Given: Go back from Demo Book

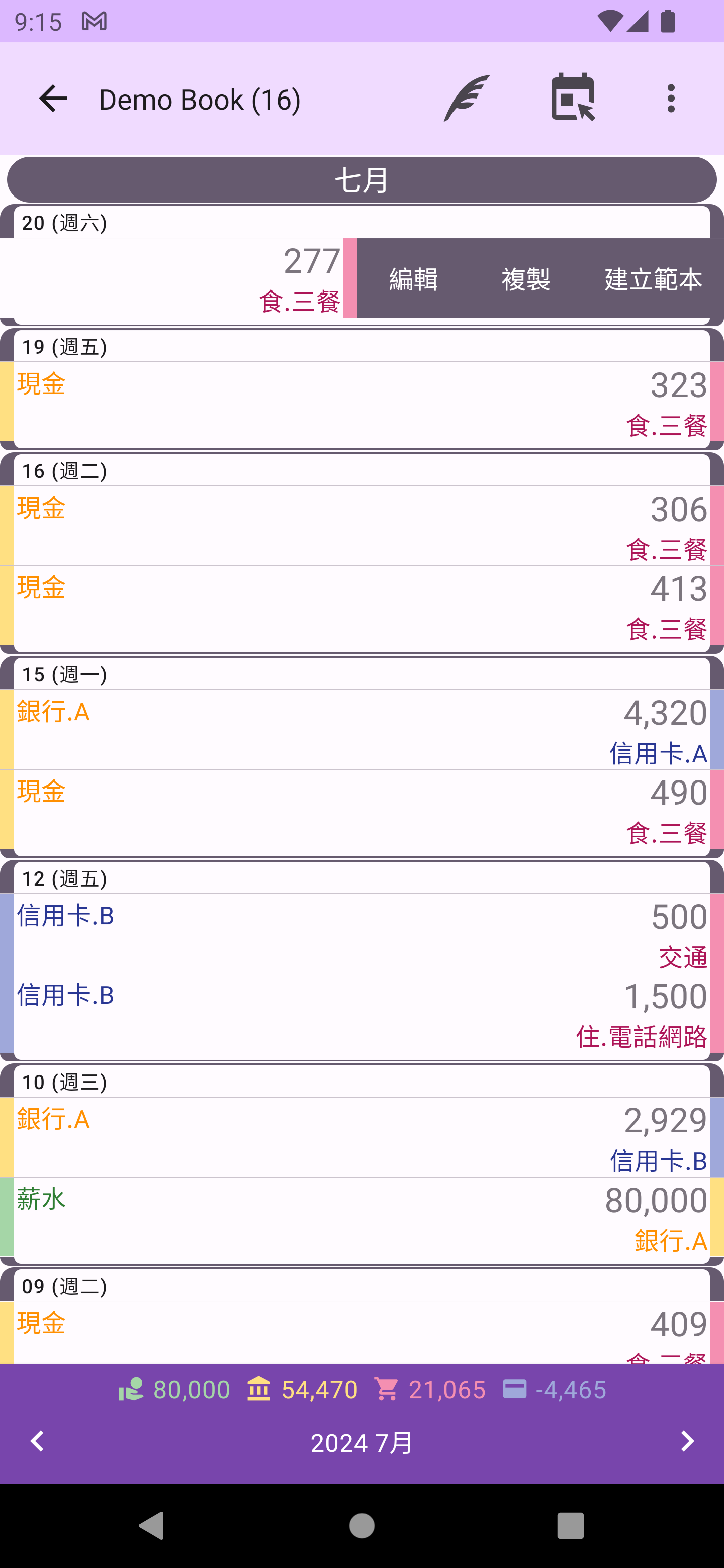Looking at the screenshot, I should coord(53,99).
